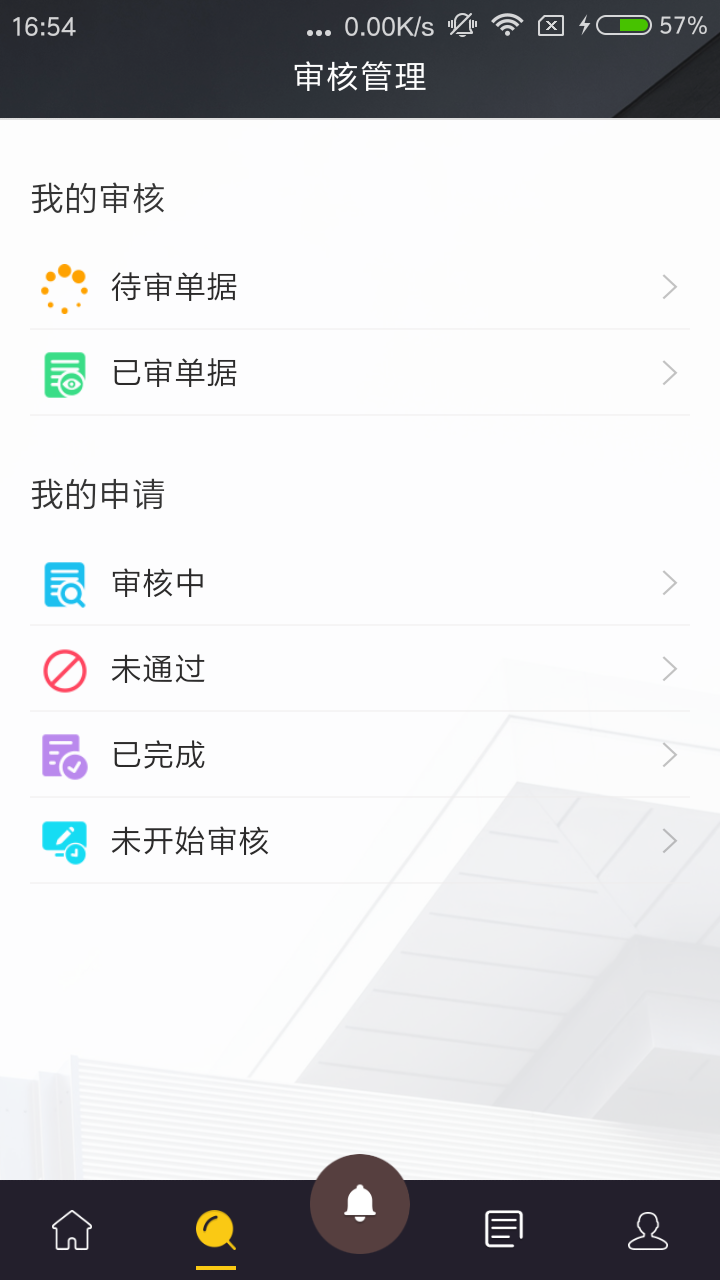Open the Home tab in the bottom bar

[x=71, y=1230]
